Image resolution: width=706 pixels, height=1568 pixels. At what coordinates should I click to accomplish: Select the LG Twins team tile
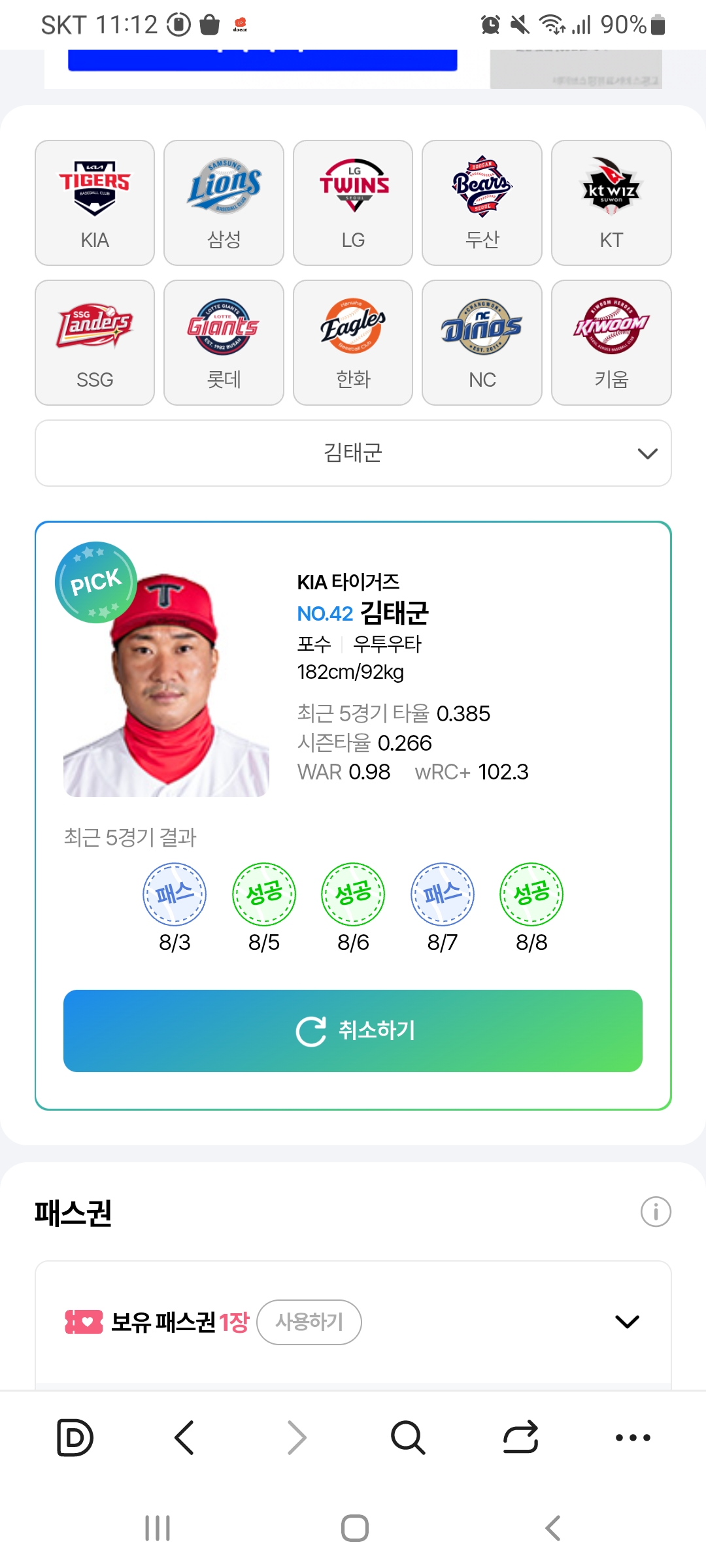[353, 203]
